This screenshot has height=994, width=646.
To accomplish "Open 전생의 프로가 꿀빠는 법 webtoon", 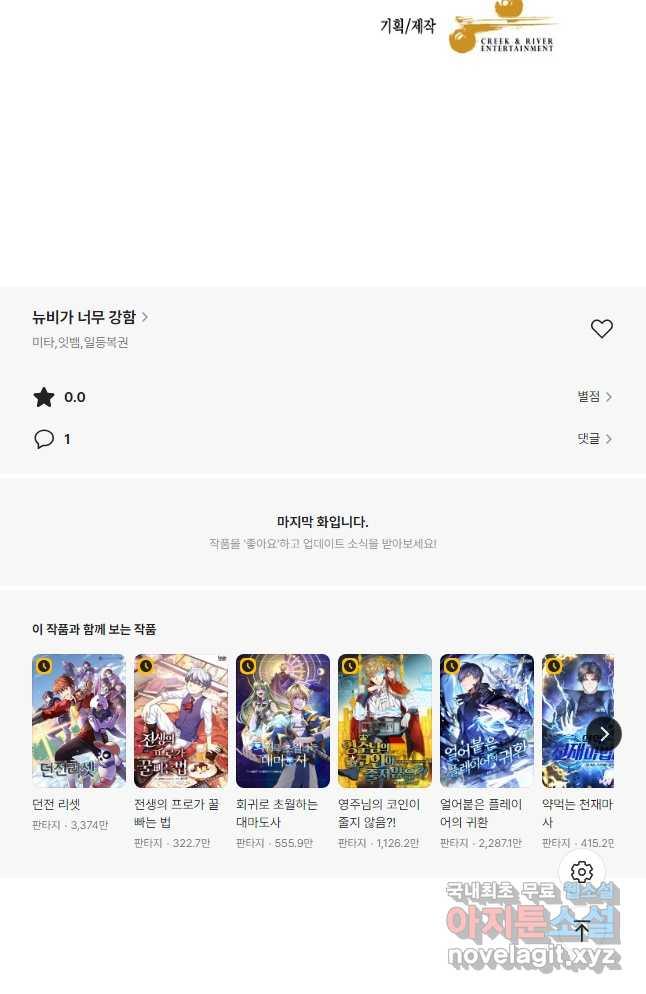I will [x=180, y=721].
